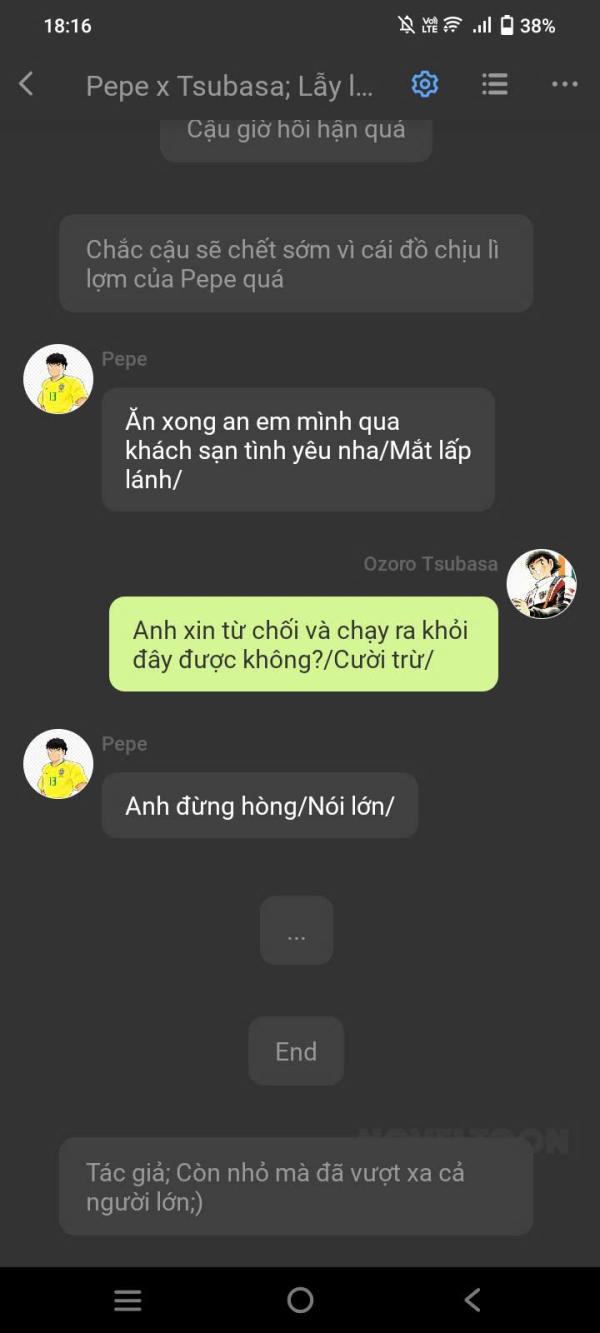Open the reading settings gear
Viewport: 600px width, 1333px height.
coord(425,84)
